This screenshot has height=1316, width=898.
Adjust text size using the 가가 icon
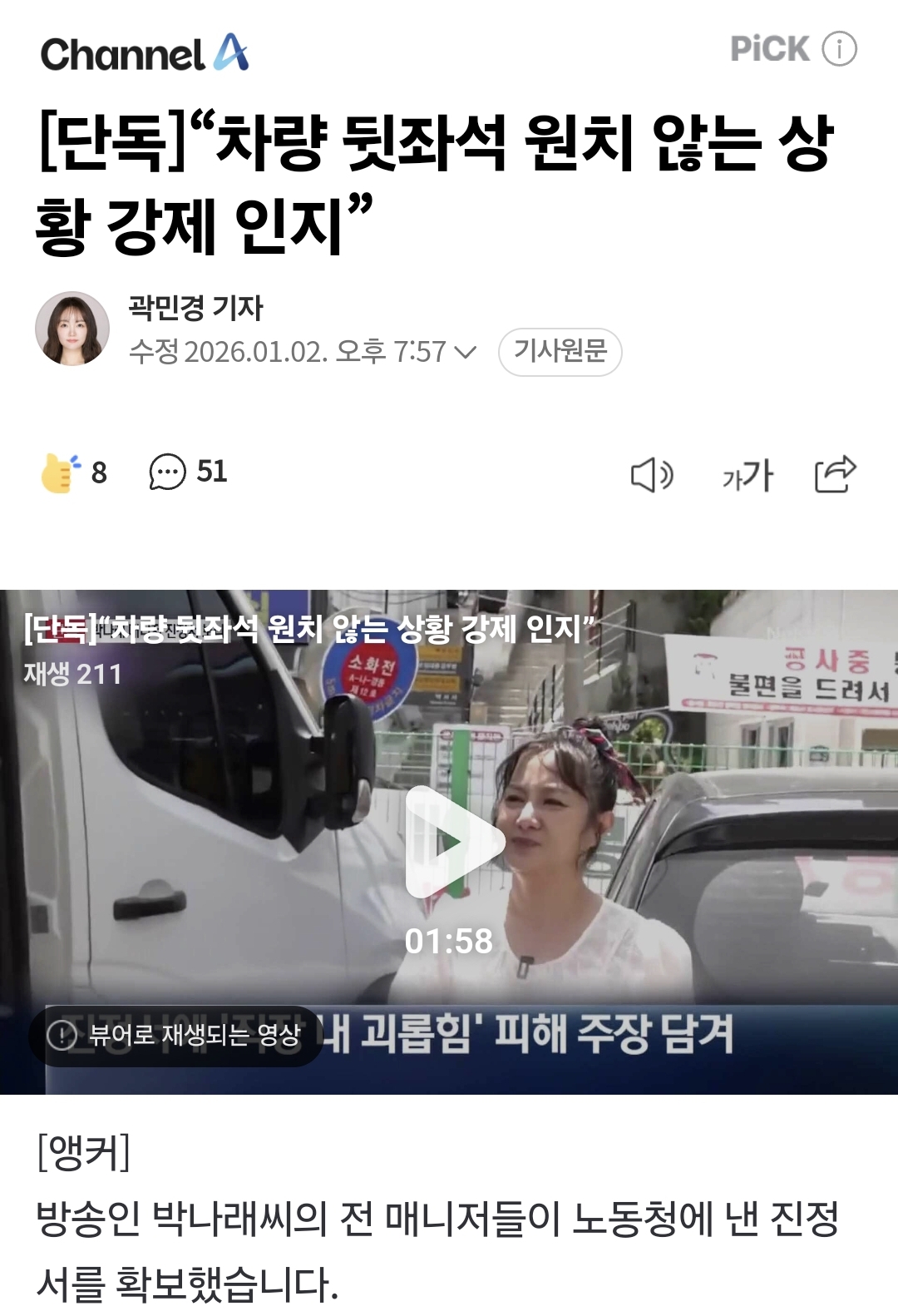point(748,475)
